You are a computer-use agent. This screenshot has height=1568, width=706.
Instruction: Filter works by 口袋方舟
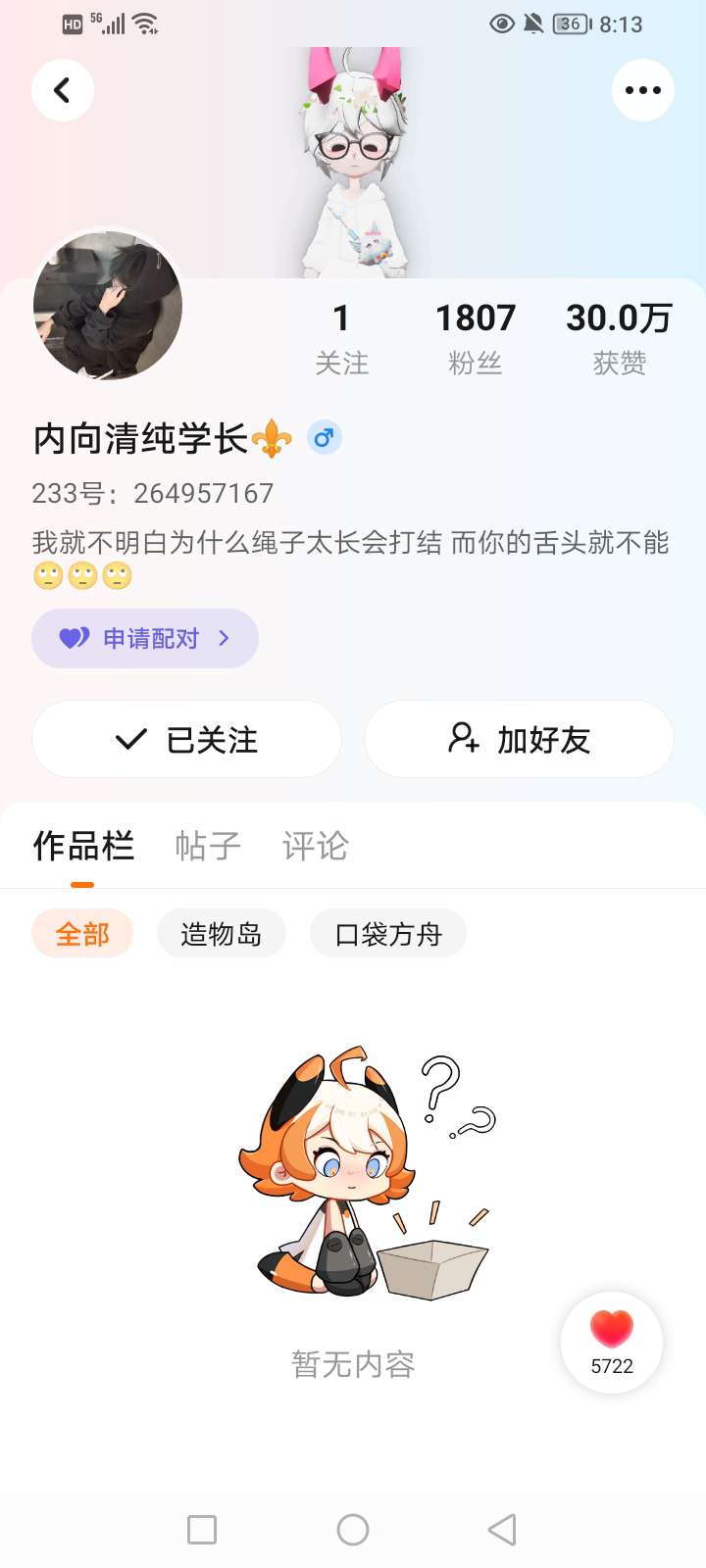tap(388, 934)
